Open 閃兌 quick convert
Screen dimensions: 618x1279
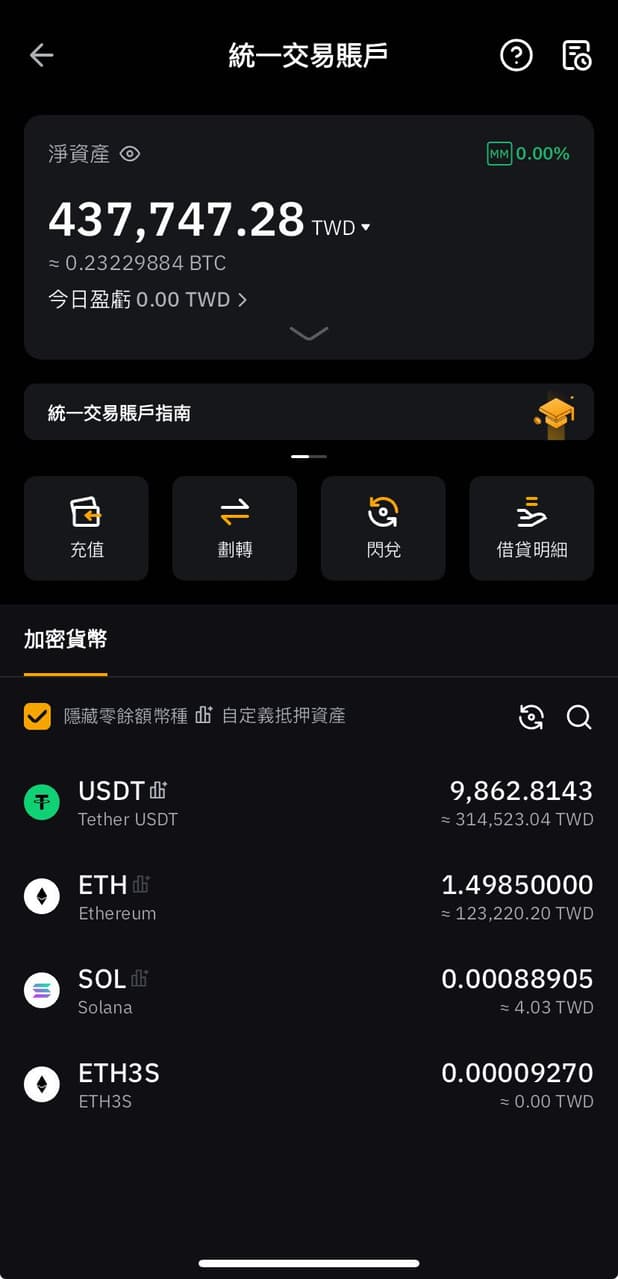[383, 528]
